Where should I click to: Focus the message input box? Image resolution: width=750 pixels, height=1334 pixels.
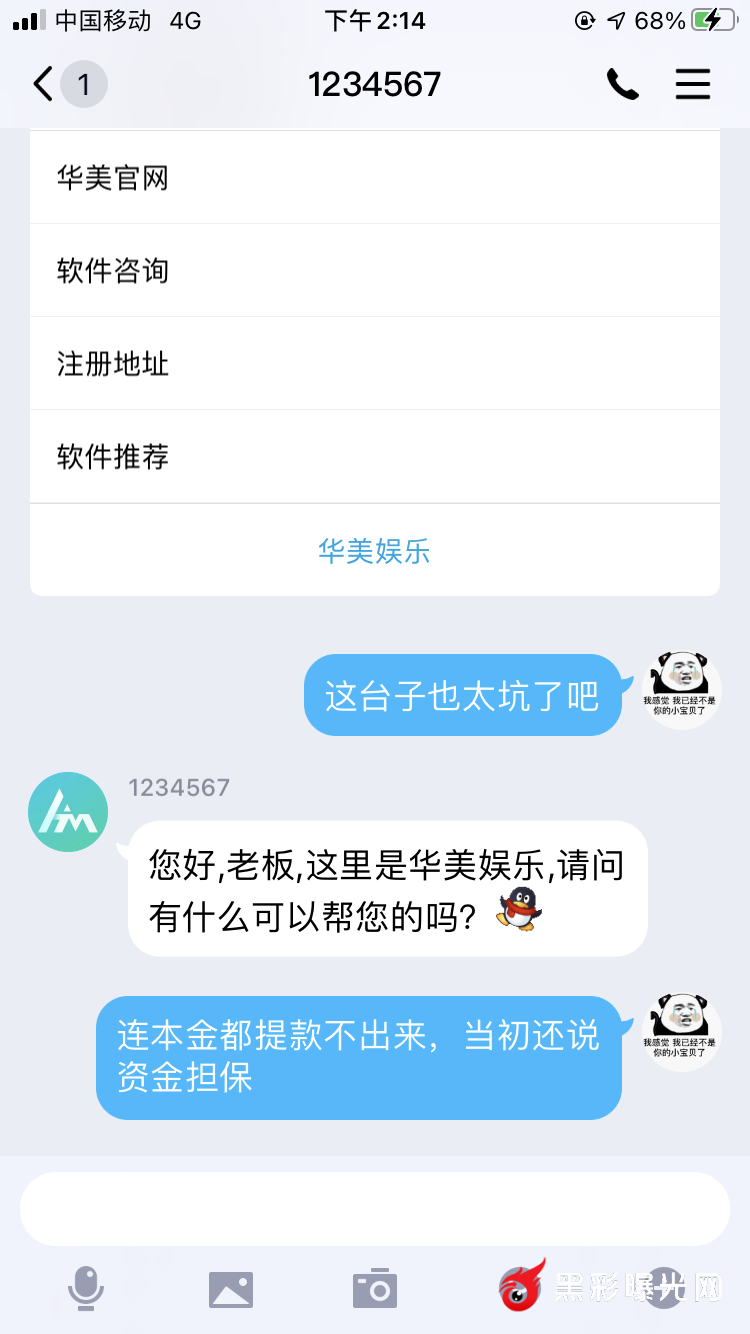[x=374, y=1208]
